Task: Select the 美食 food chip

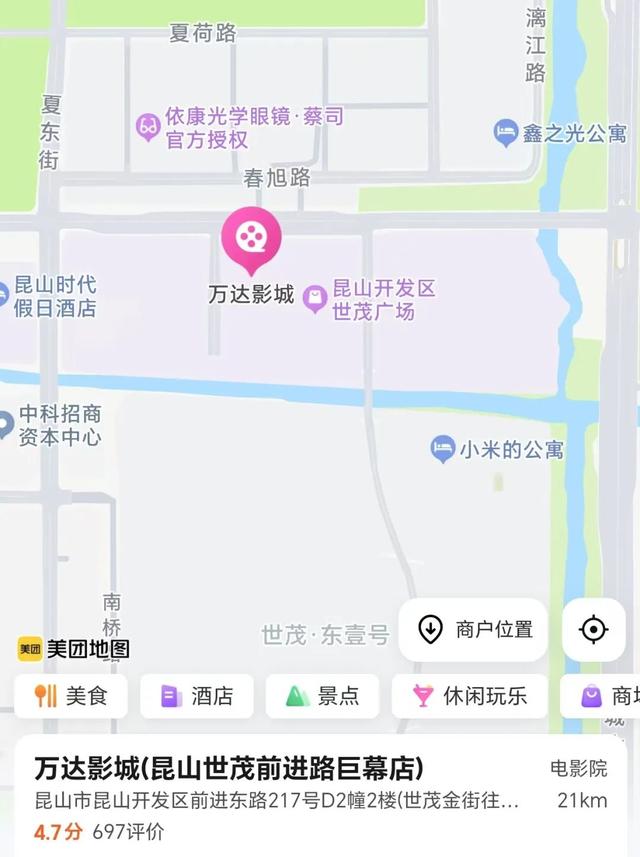Action: point(71,696)
